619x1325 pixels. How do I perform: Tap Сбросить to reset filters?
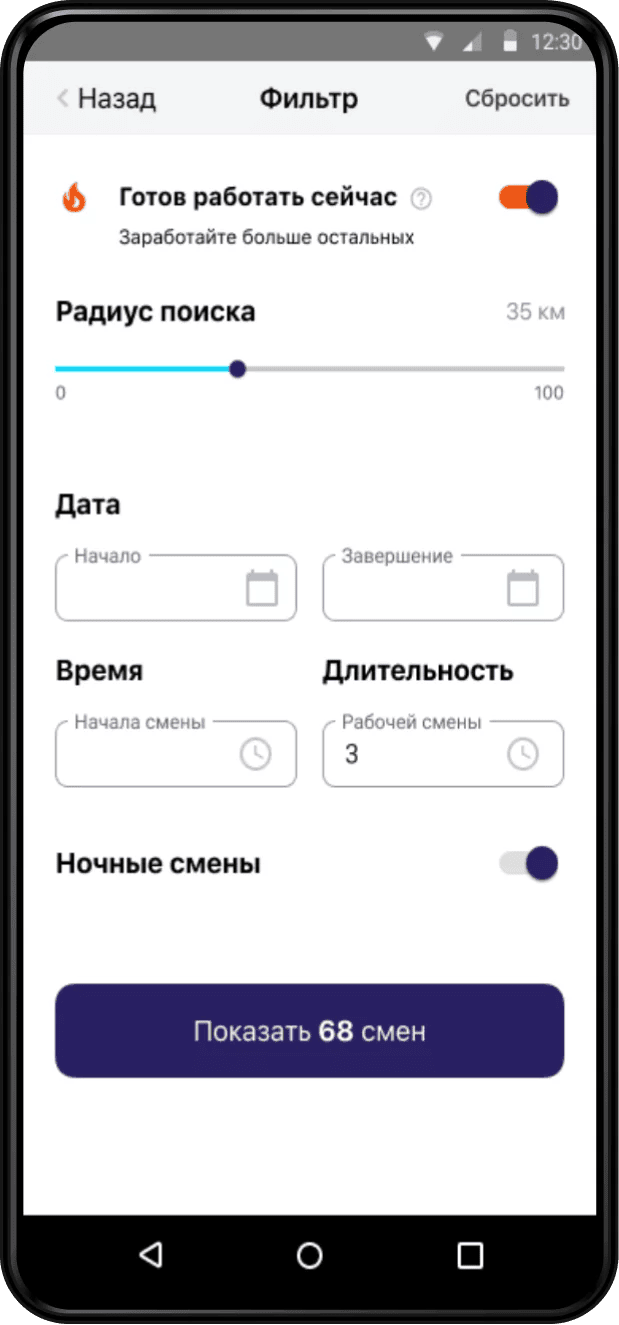(x=517, y=99)
